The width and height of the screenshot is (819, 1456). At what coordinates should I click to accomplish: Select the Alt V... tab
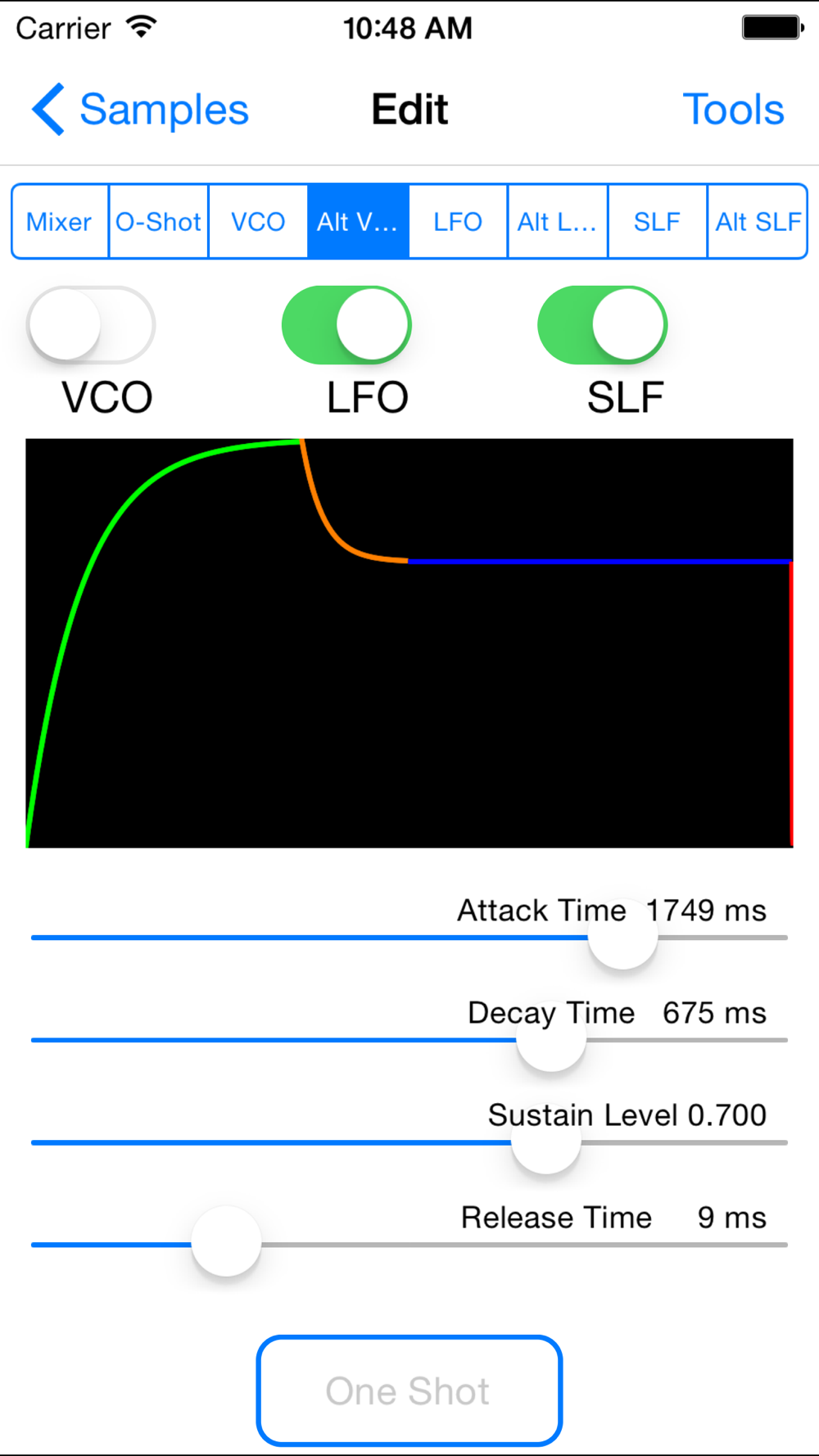point(358,221)
